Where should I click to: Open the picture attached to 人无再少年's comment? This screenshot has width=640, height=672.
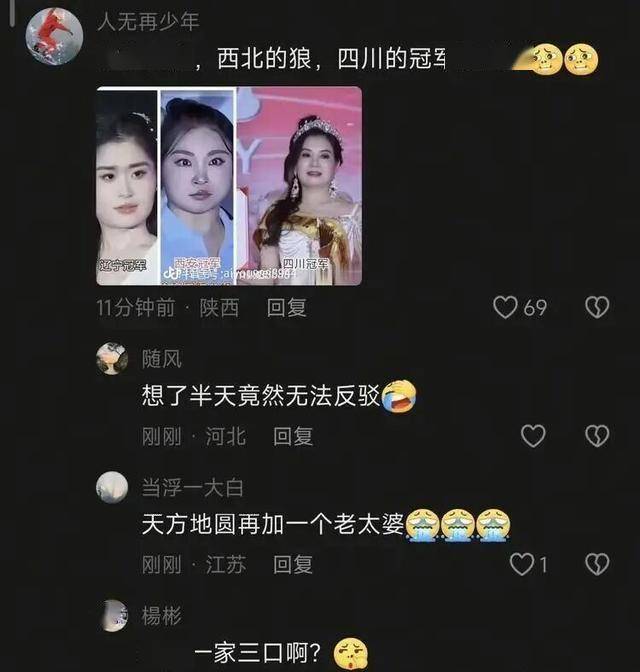click(229, 186)
